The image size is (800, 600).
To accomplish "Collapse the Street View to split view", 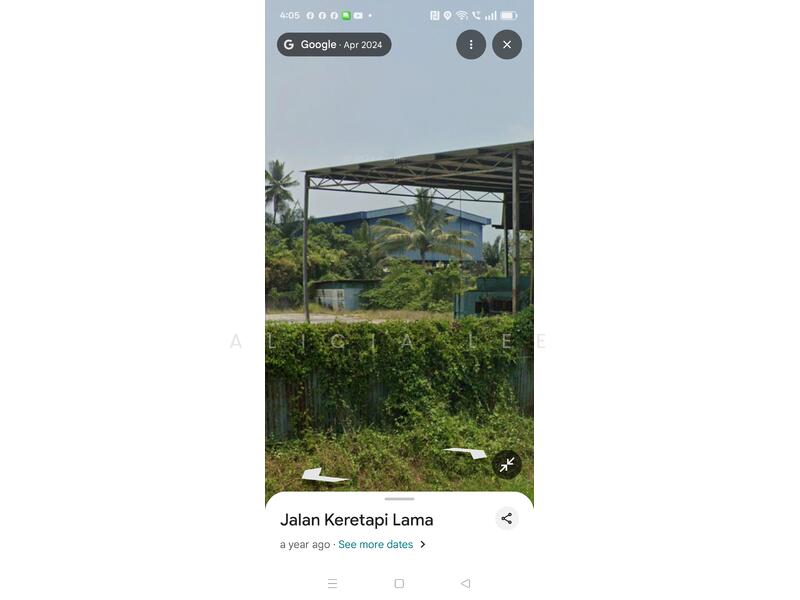I will point(507,464).
